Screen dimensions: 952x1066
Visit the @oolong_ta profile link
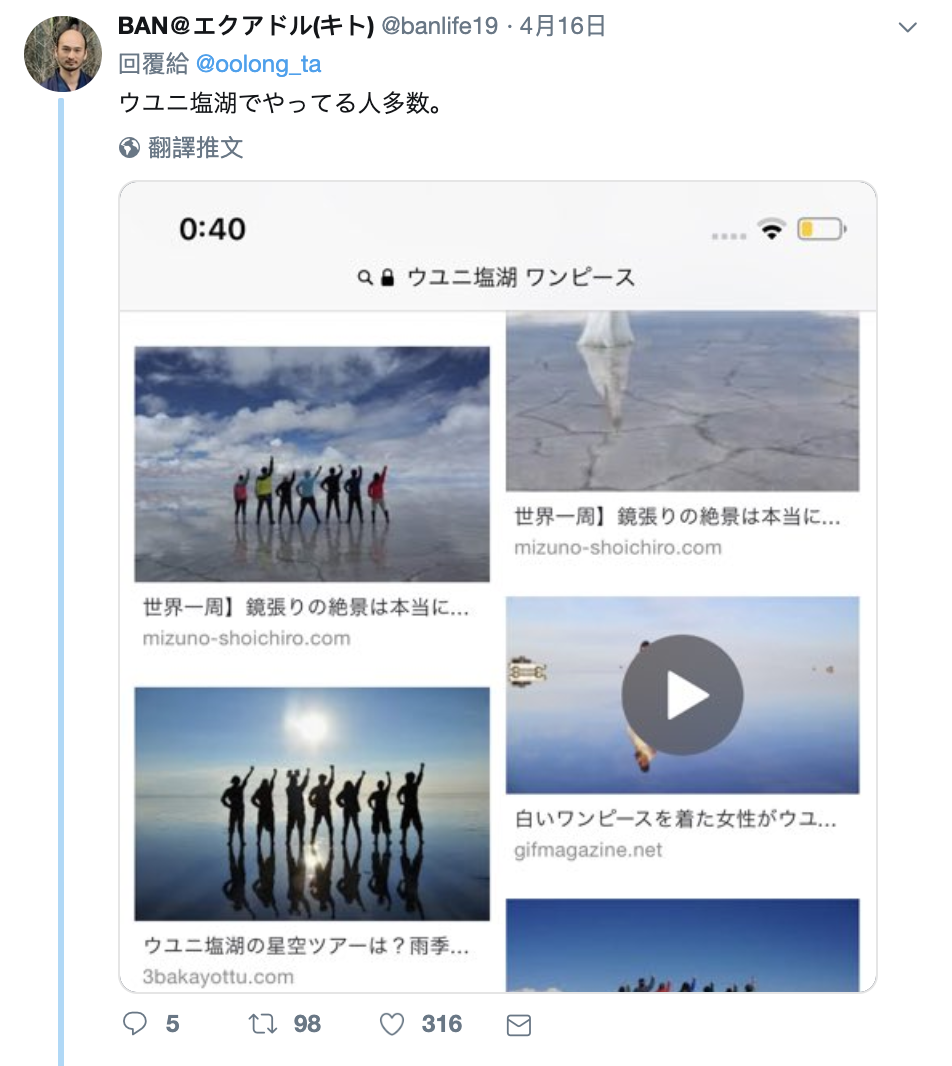258,64
